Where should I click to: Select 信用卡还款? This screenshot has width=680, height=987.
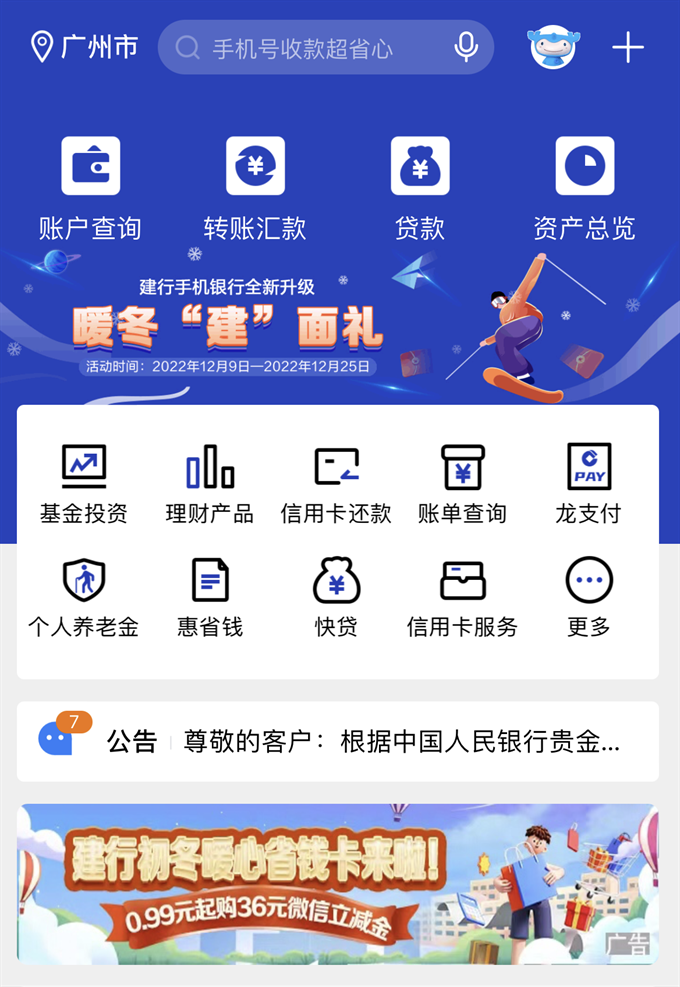pos(336,484)
